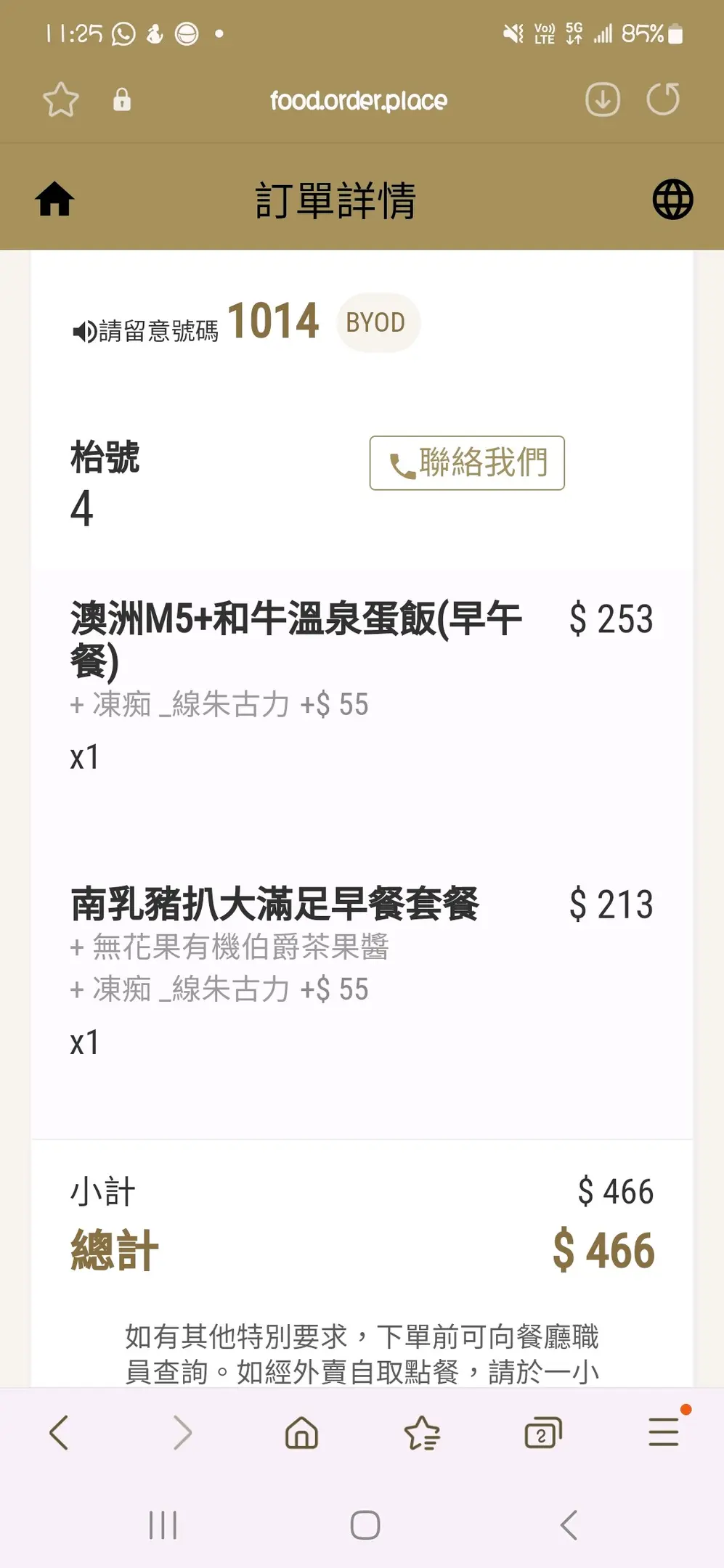Go to the phone's home screen
This screenshot has height=1568, width=724.
point(365,1525)
